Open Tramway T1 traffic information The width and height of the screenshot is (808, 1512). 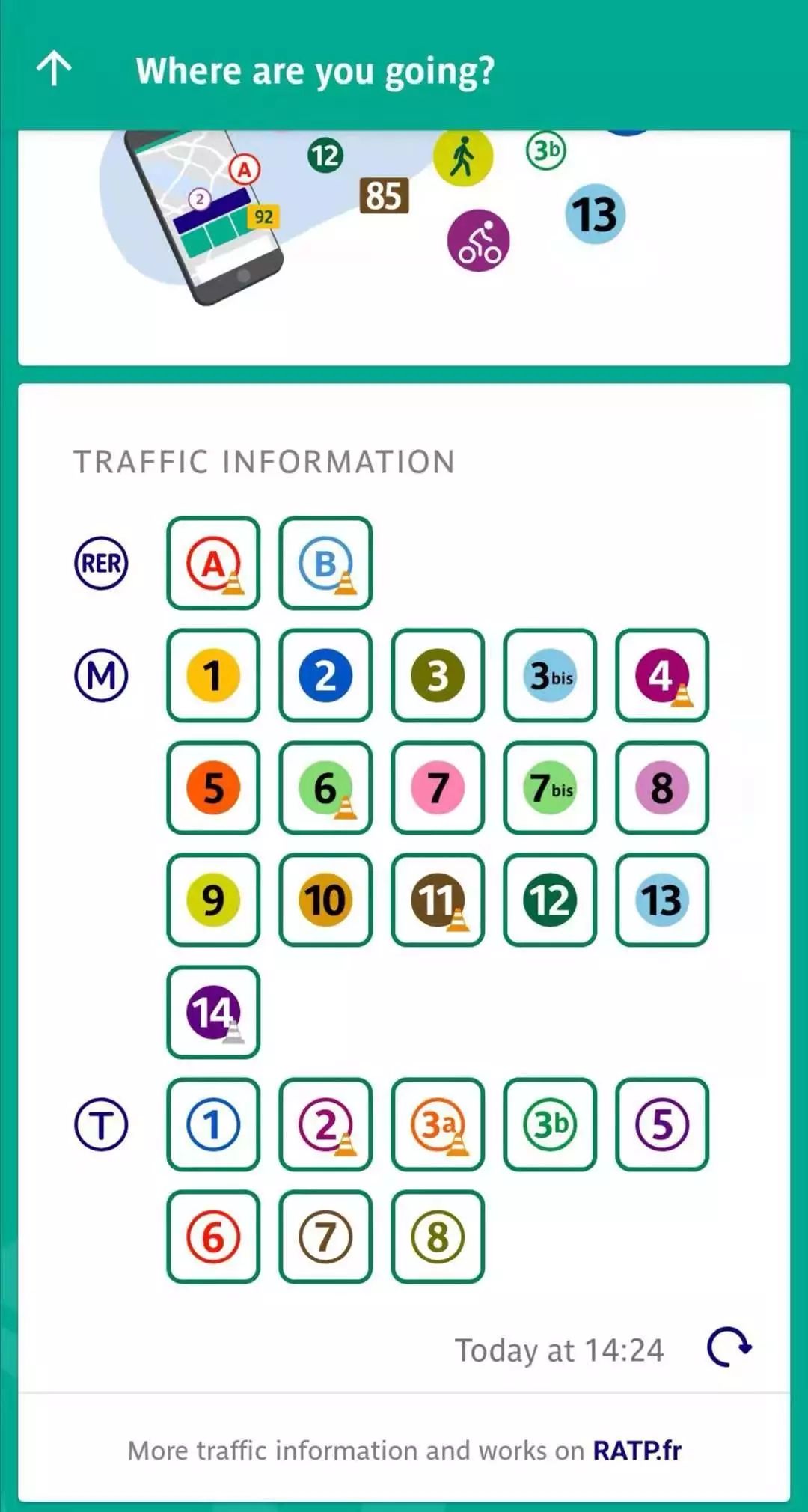pos(213,1124)
